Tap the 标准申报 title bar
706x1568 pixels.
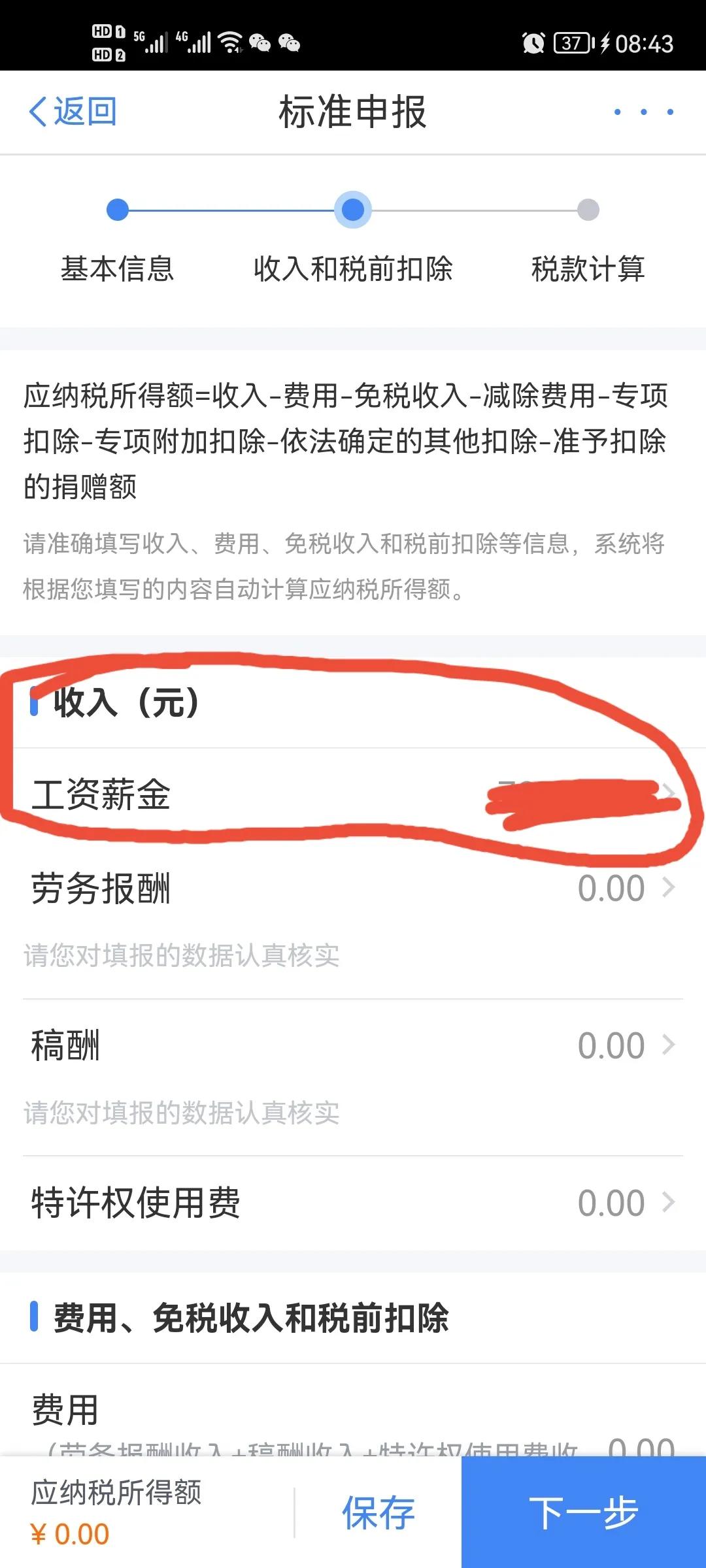tap(353, 111)
